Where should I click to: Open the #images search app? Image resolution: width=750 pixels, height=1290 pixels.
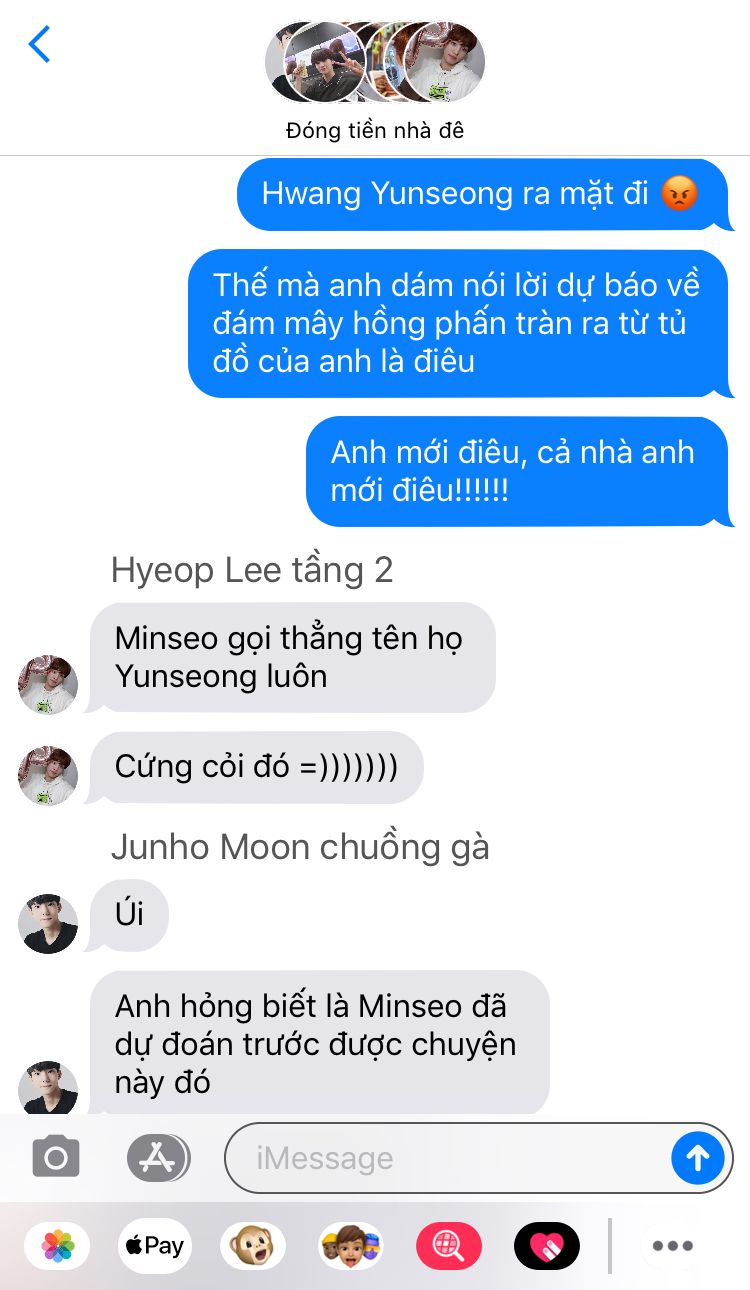(x=448, y=1246)
